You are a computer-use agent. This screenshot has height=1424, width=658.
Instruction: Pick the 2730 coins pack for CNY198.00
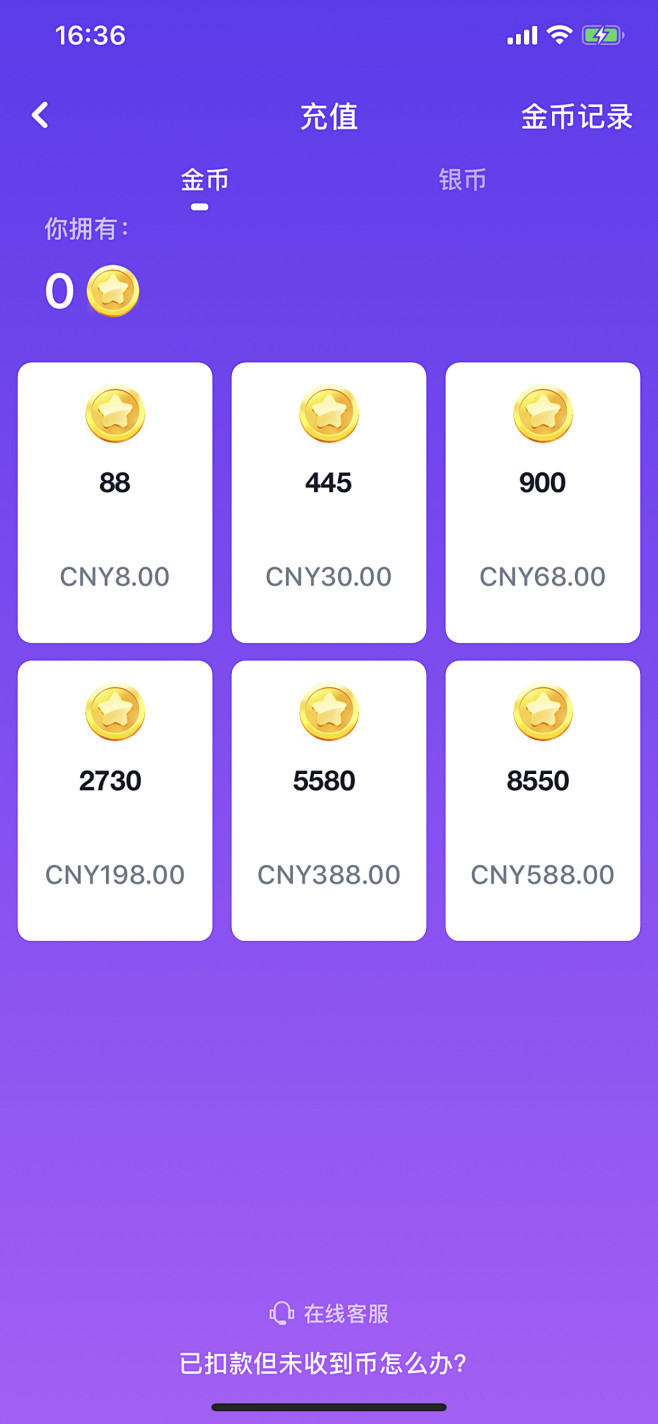[x=115, y=800]
